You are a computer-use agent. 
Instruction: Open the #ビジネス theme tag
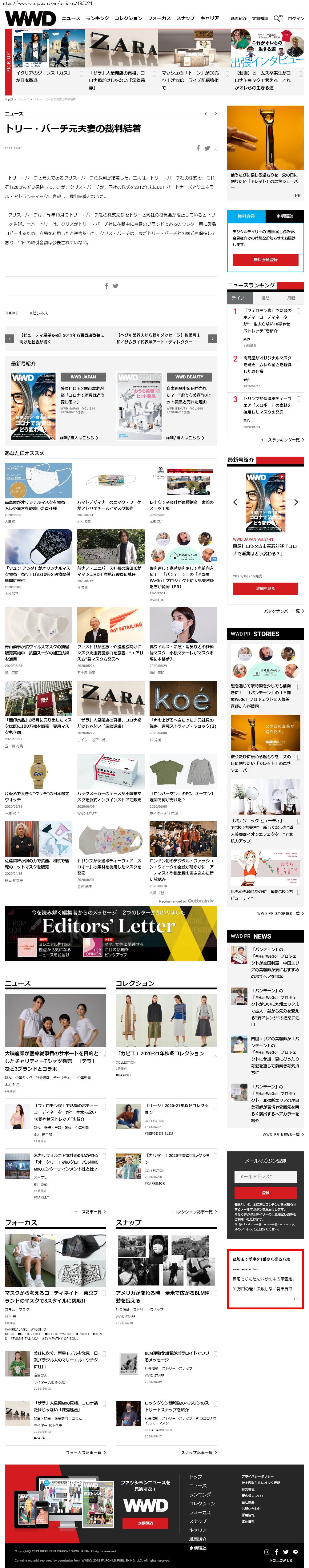pyautogui.click(x=38, y=313)
